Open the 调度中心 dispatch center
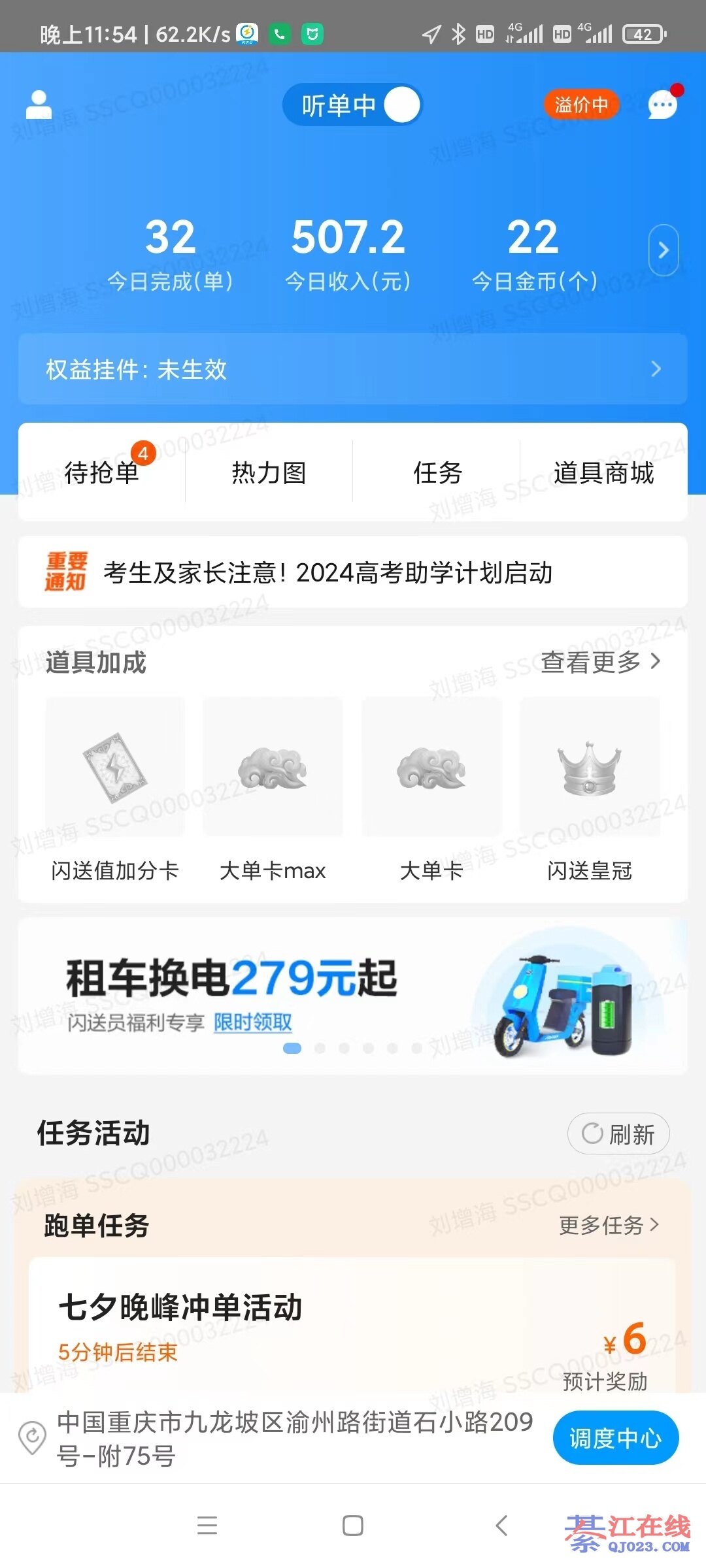 [x=616, y=1438]
